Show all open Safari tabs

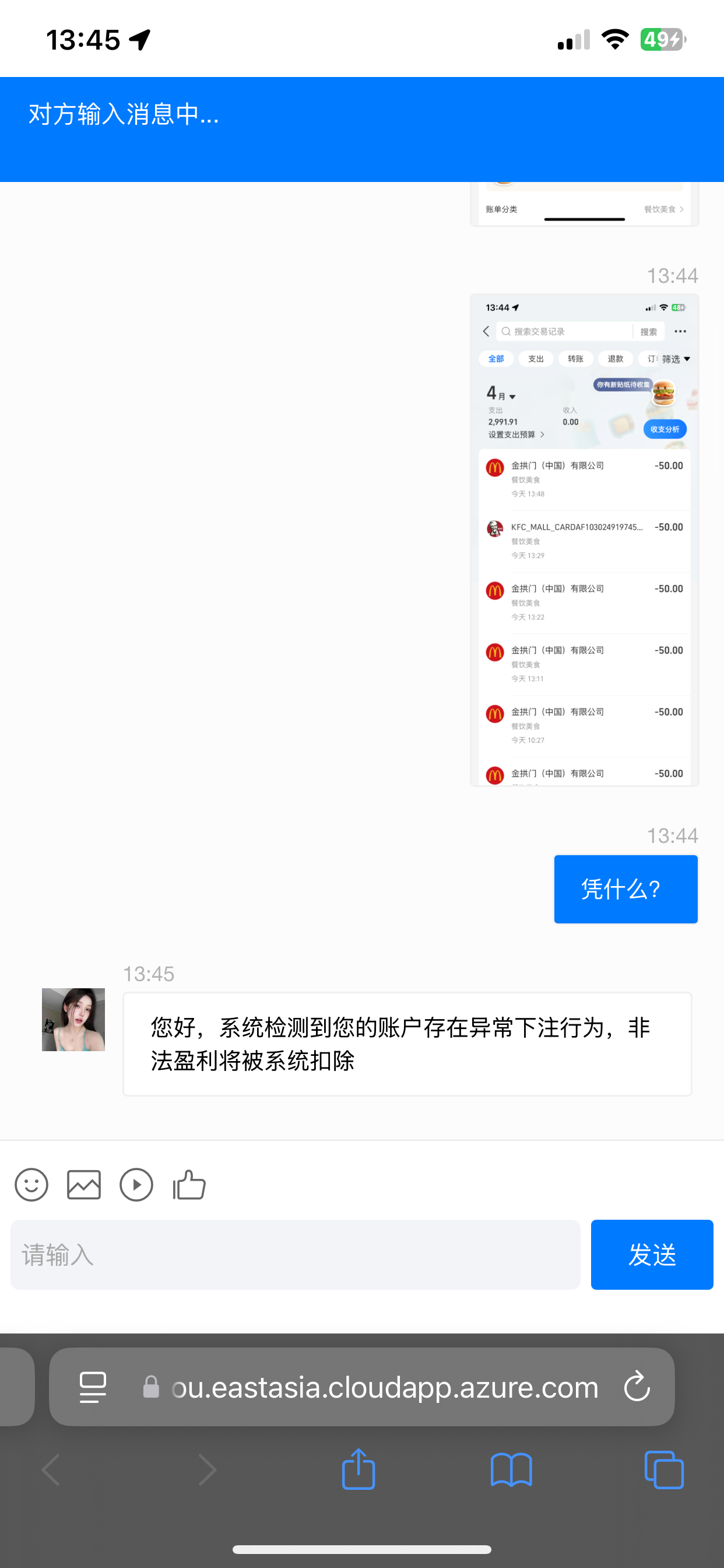coord(664,1469)
